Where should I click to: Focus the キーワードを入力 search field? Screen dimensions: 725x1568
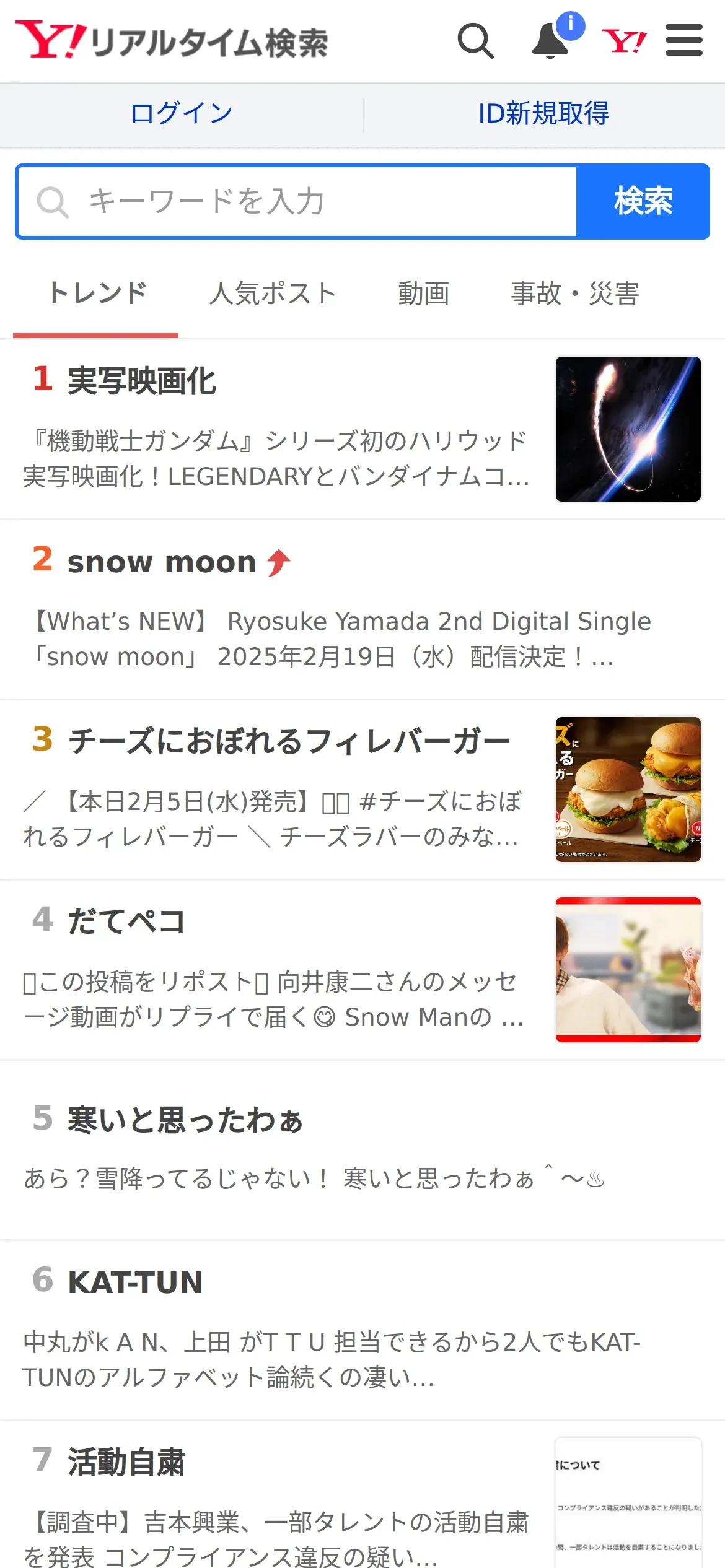(297, 202)
